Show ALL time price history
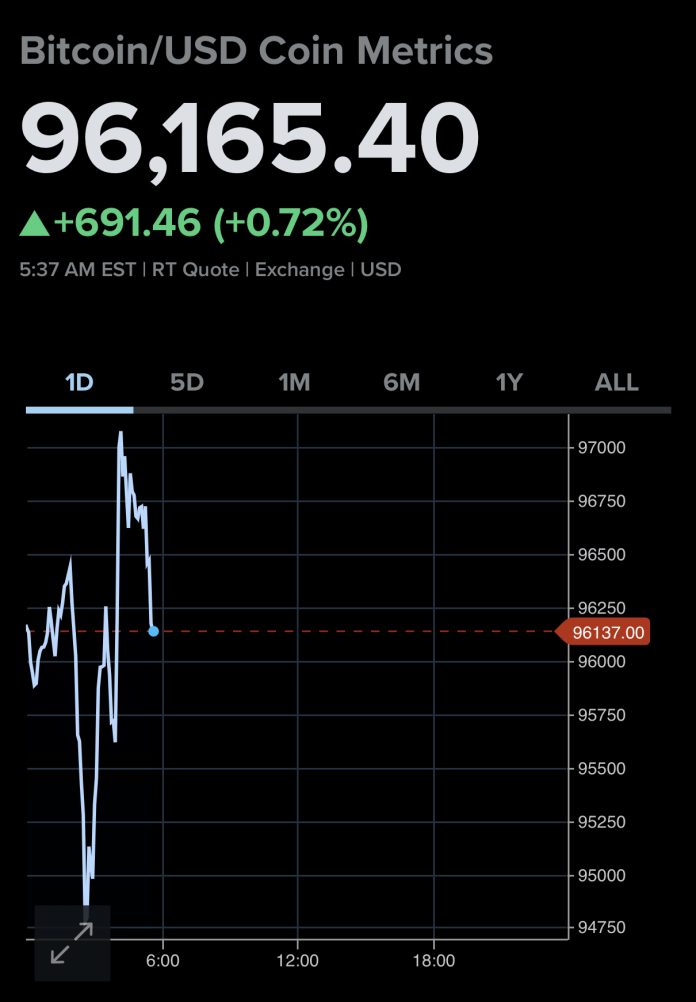The image size is (696, 1002). pos(616,382)
